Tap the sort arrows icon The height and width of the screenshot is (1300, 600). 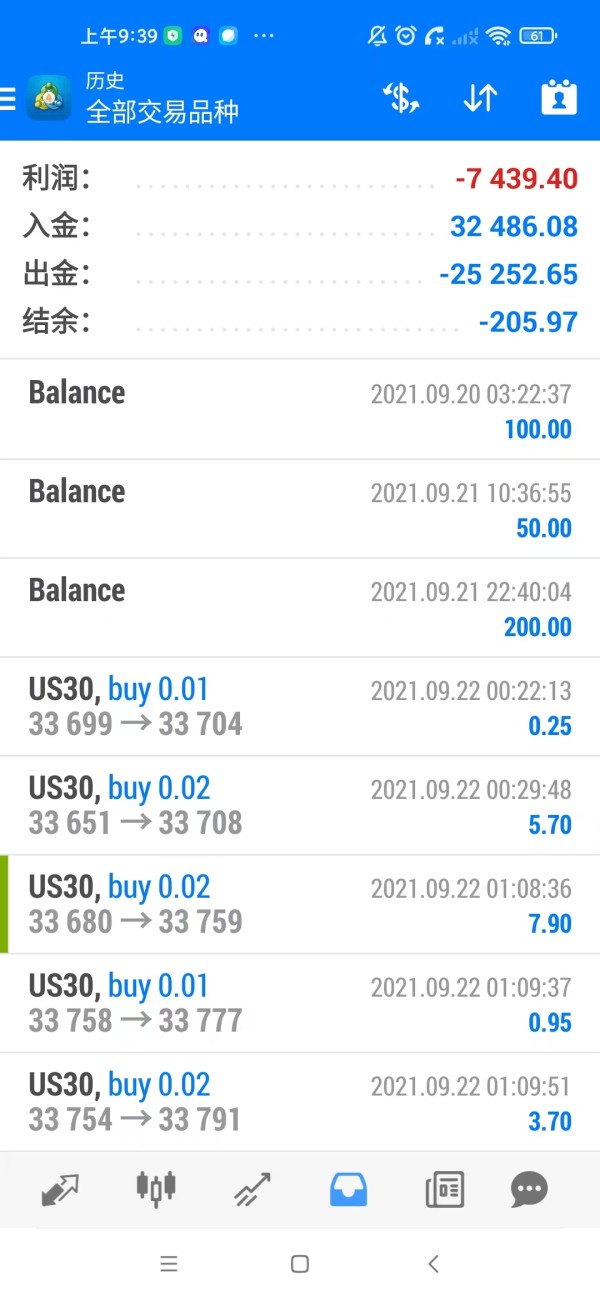pos(480,98)
